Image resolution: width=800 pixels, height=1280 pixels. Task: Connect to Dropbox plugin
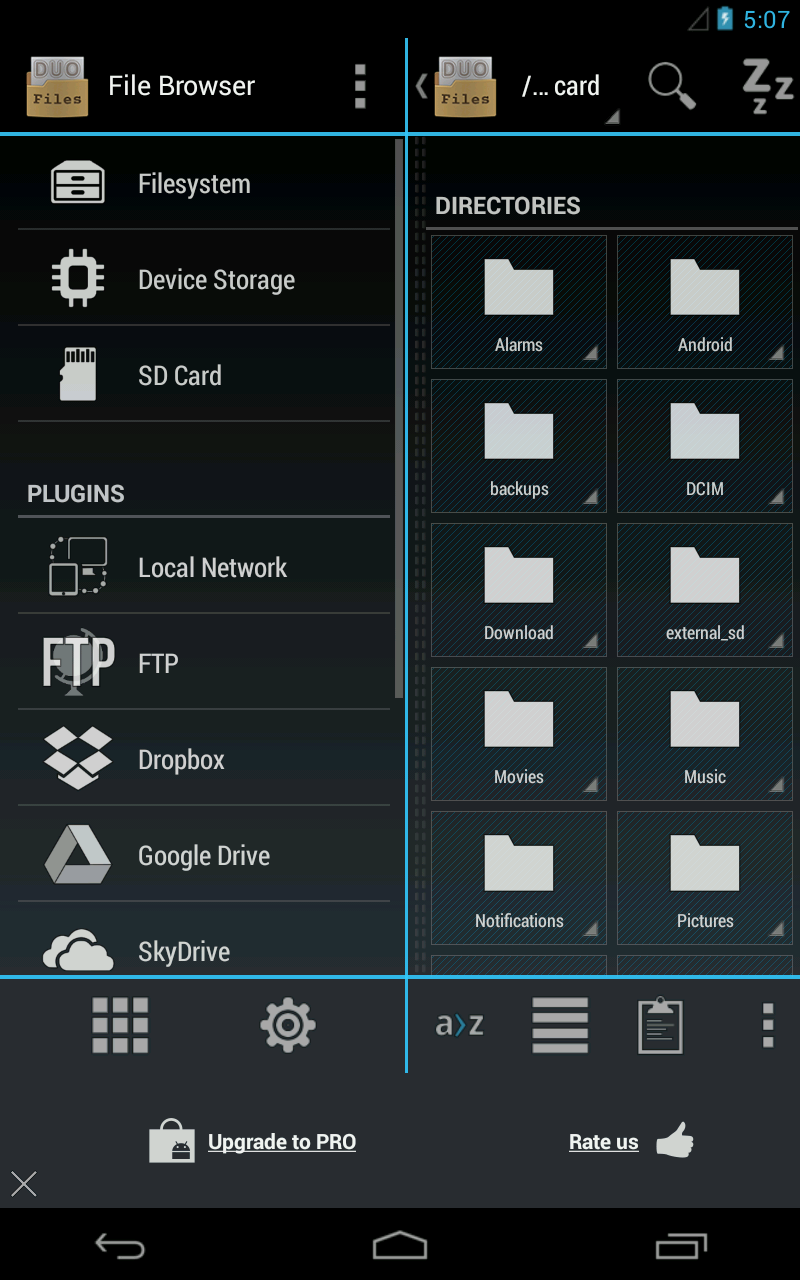pyautogui.click(x=181, y=759)
